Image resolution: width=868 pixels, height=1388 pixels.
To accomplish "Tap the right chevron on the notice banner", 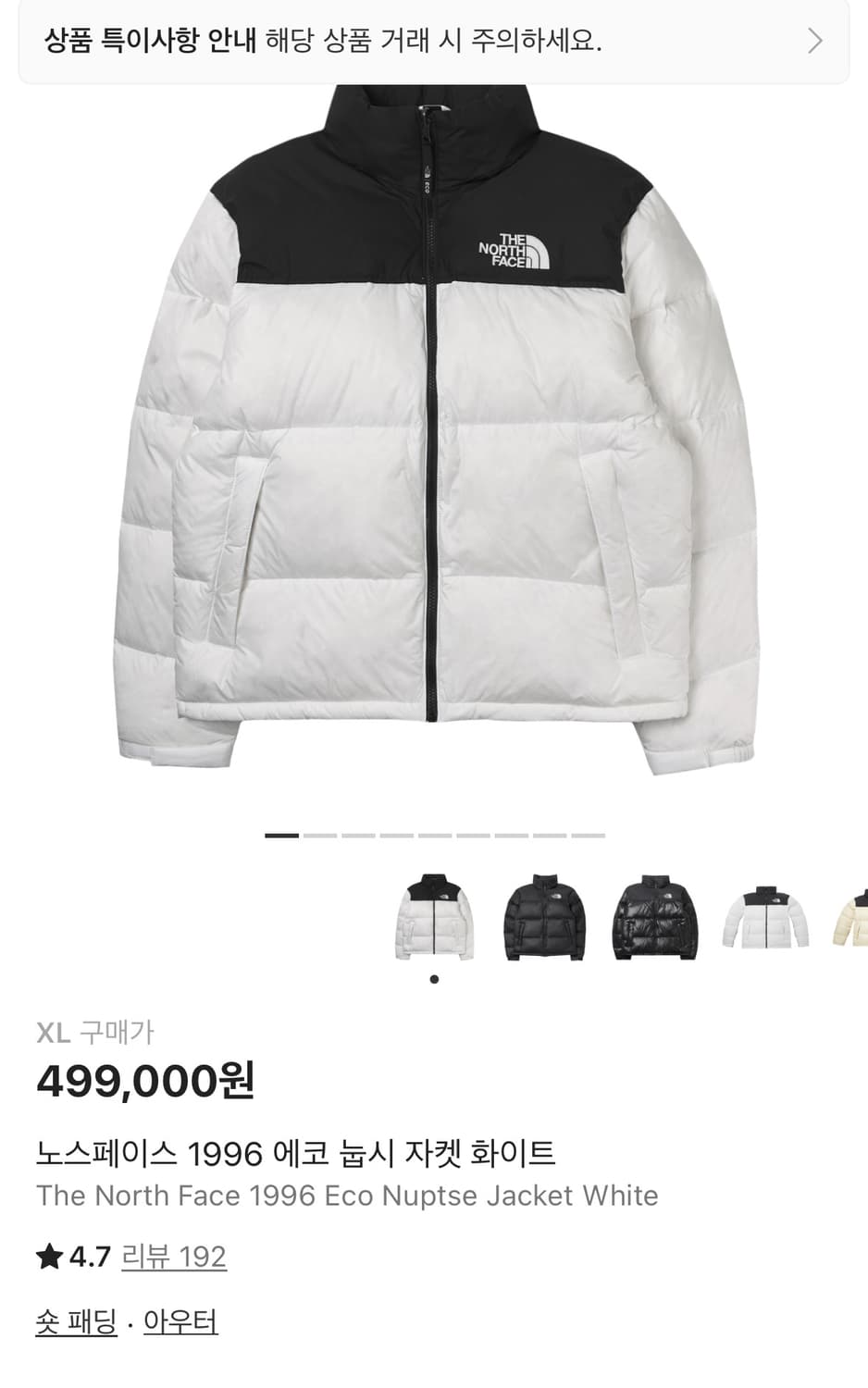I will coord(815,41).
